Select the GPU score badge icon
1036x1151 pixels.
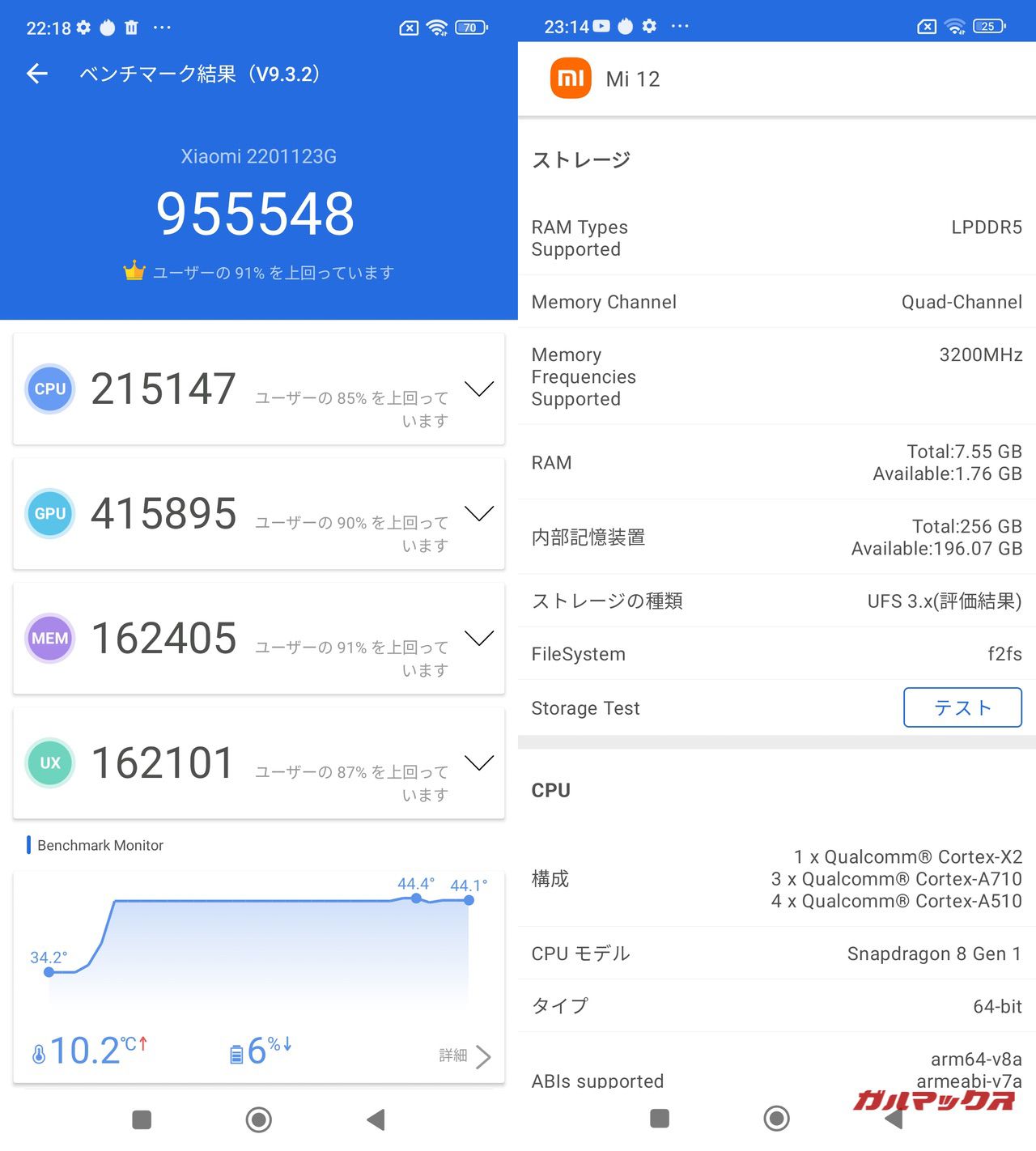coord(49,513)
